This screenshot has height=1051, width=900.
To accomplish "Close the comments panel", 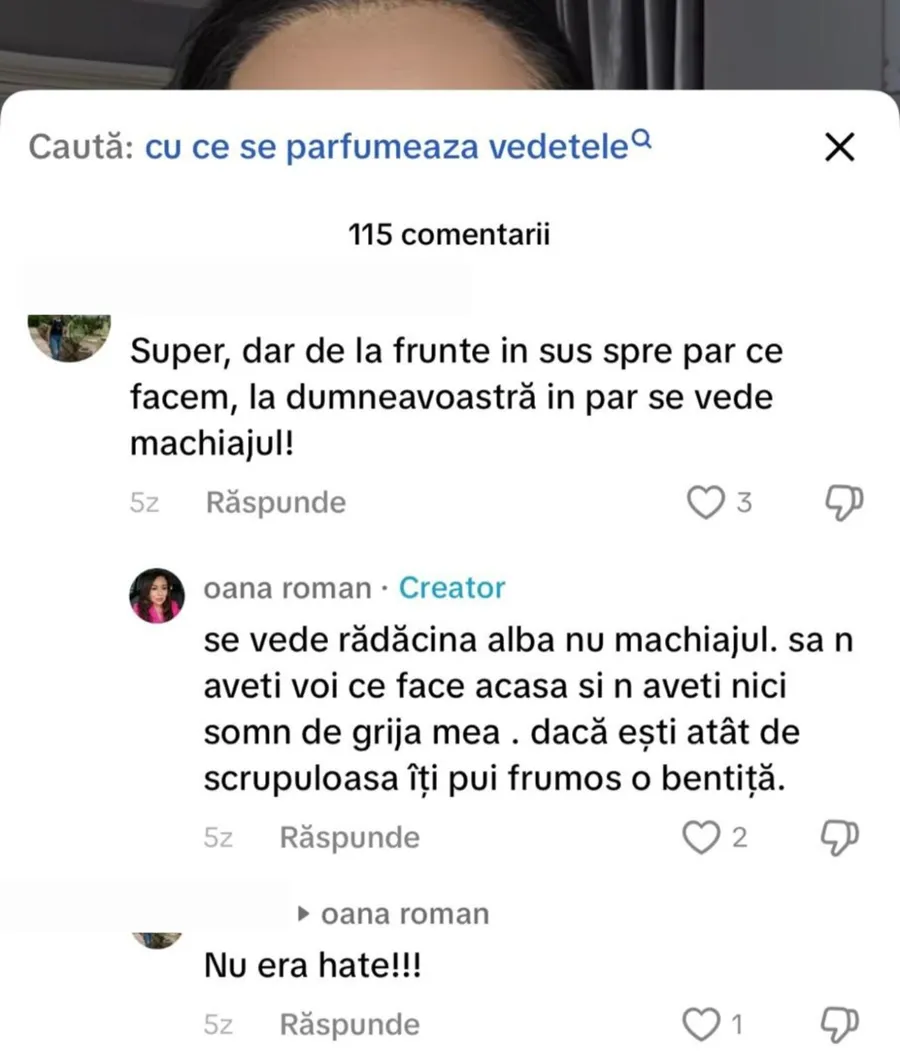I will 838,149.
